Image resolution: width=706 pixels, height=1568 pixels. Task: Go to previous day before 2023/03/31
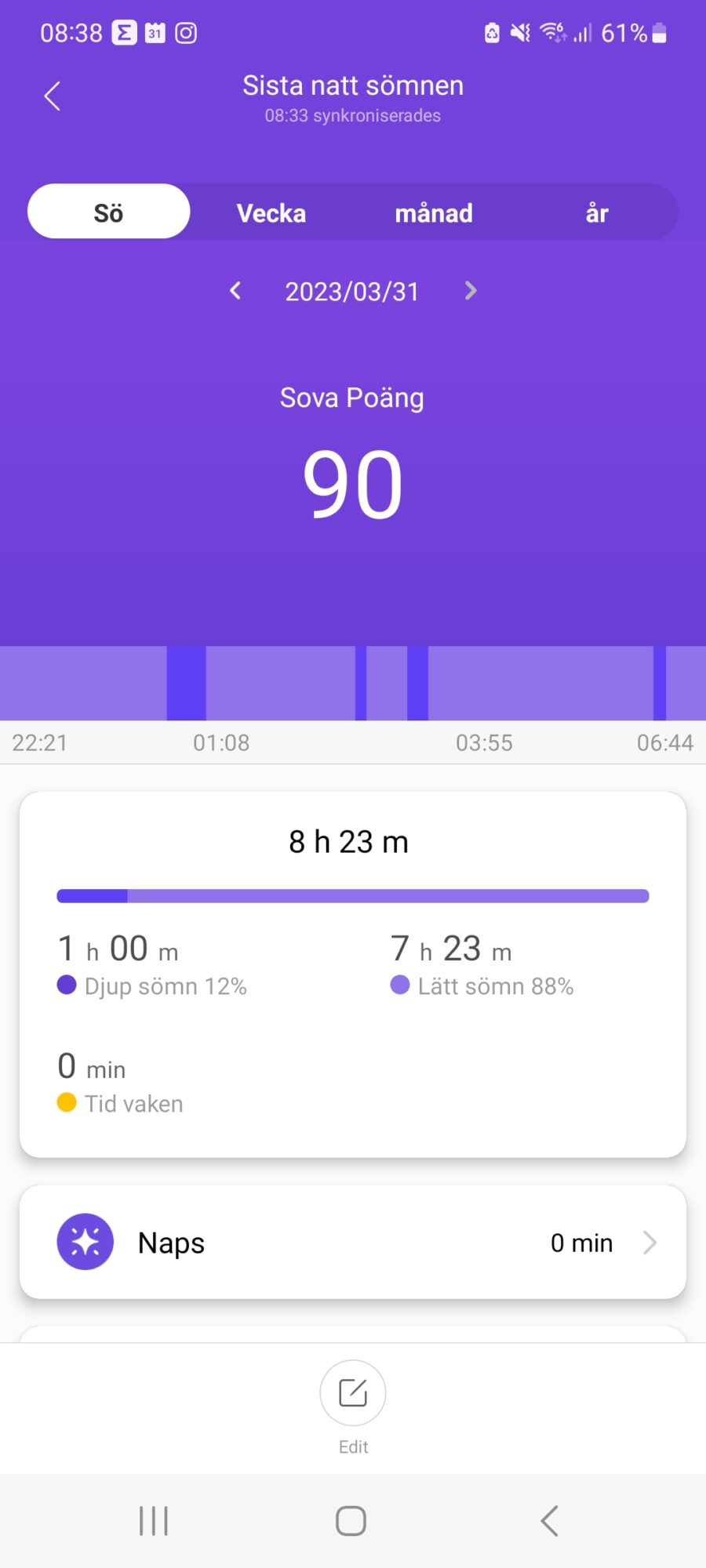235,291
